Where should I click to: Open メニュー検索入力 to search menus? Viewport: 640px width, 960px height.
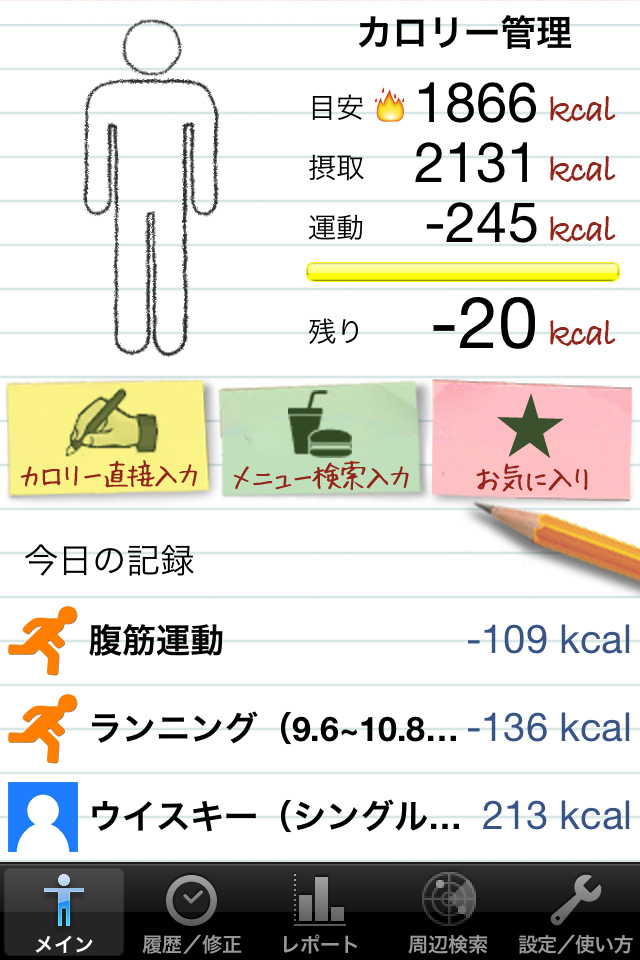point(321,442)
